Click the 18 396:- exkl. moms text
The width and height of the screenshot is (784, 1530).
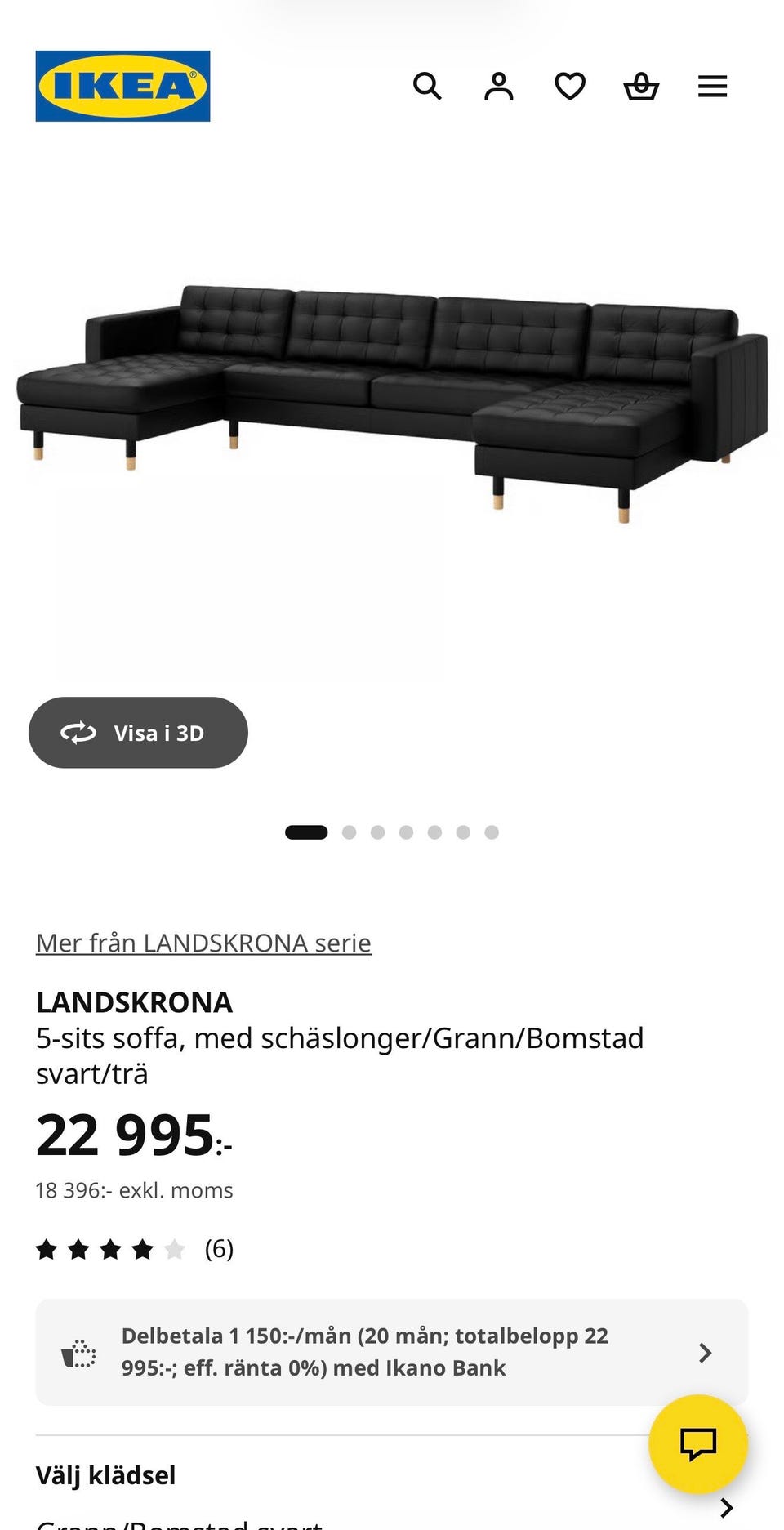(134, 1190)
